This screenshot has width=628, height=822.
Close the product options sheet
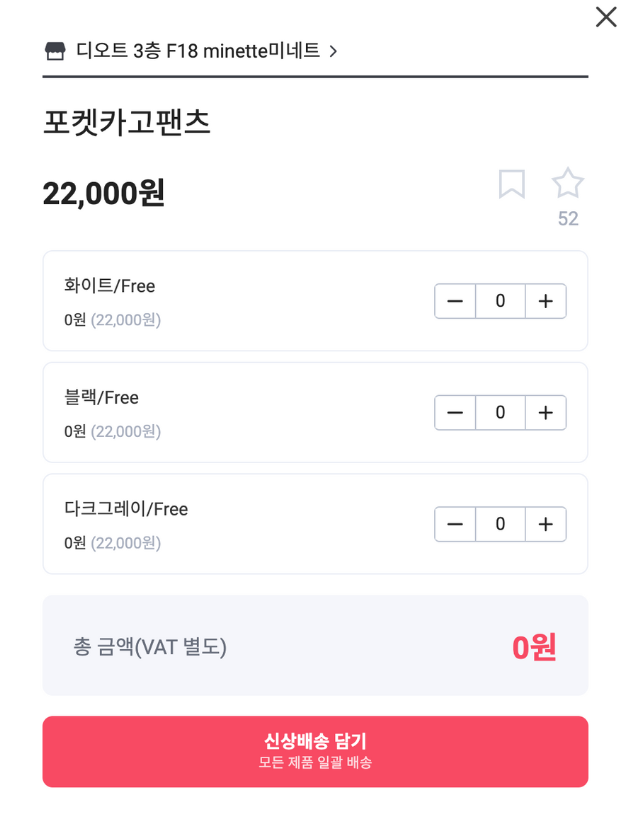coord(606,17)
